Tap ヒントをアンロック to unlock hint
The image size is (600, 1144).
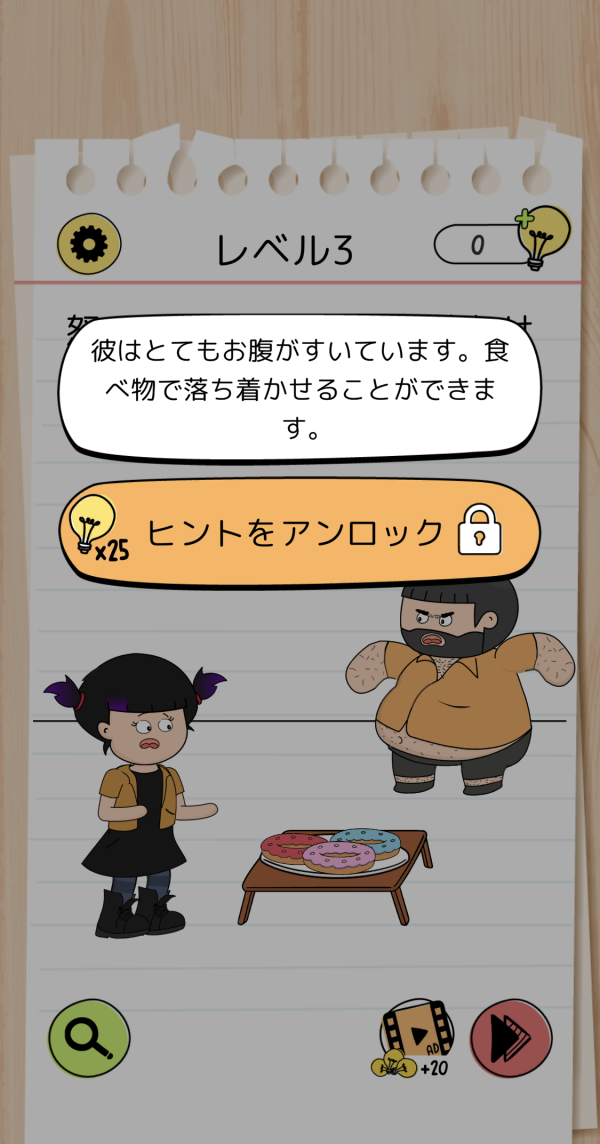coord(300,533)
